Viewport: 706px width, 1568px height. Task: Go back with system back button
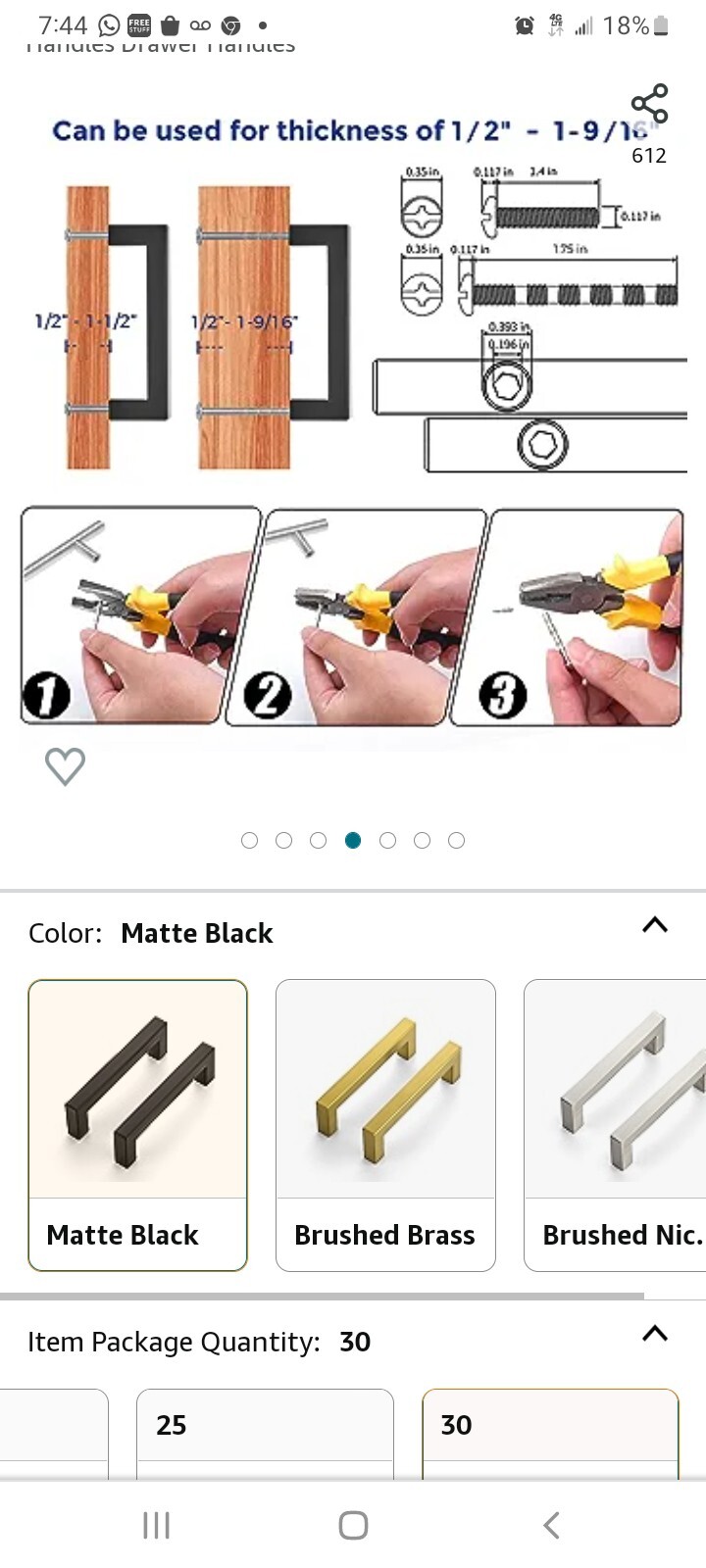point(551,1525)
